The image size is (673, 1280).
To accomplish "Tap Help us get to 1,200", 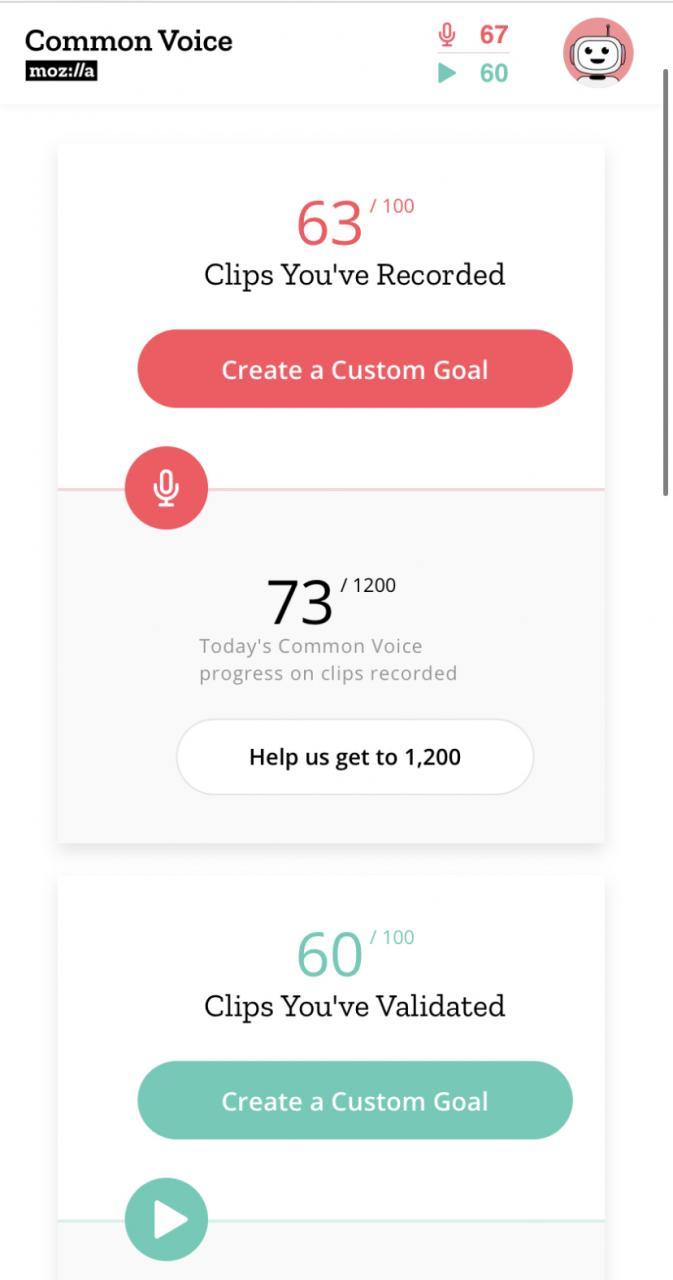I will [x=355, y=757].
